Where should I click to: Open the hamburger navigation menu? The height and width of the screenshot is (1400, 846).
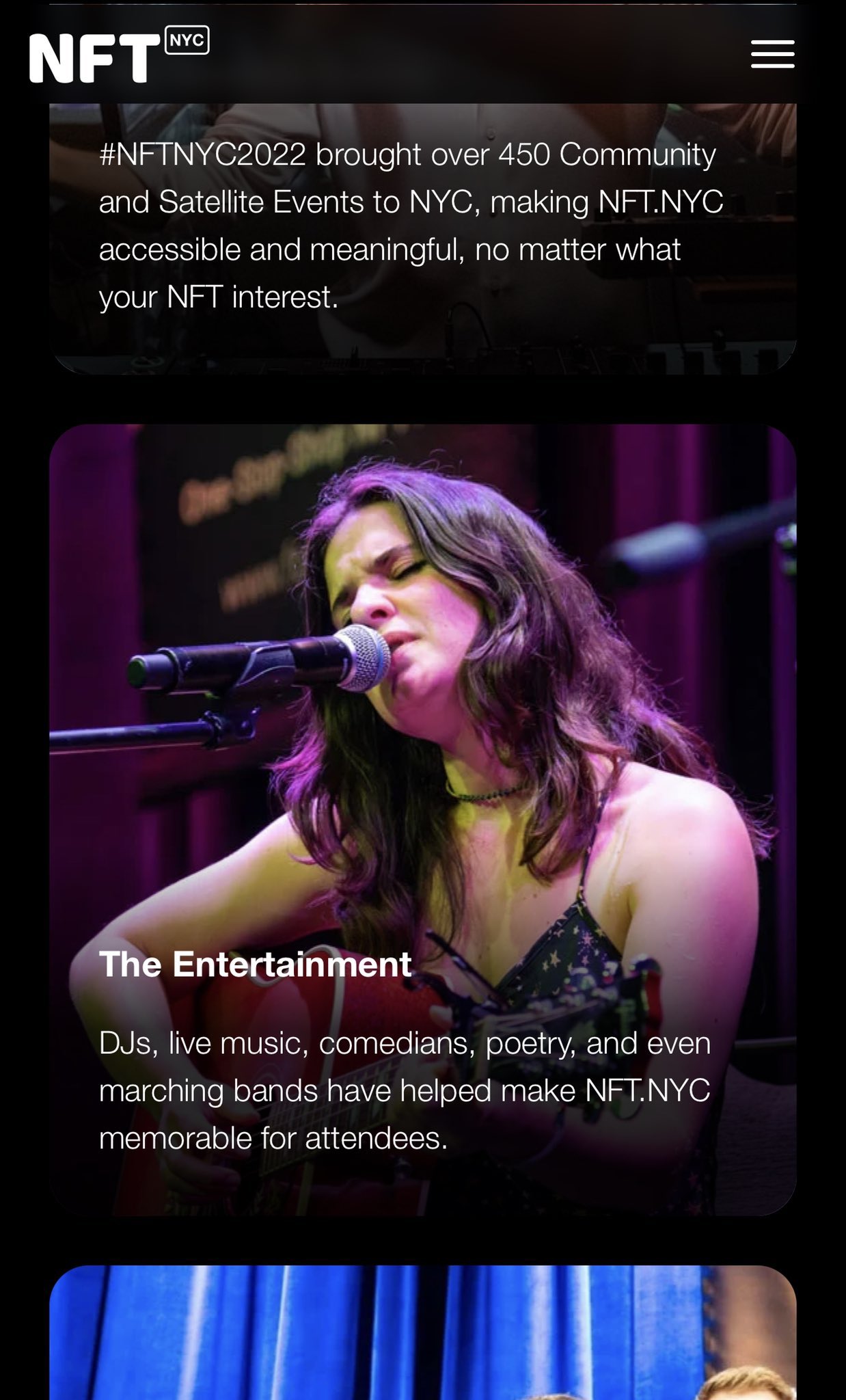[772, 54]
